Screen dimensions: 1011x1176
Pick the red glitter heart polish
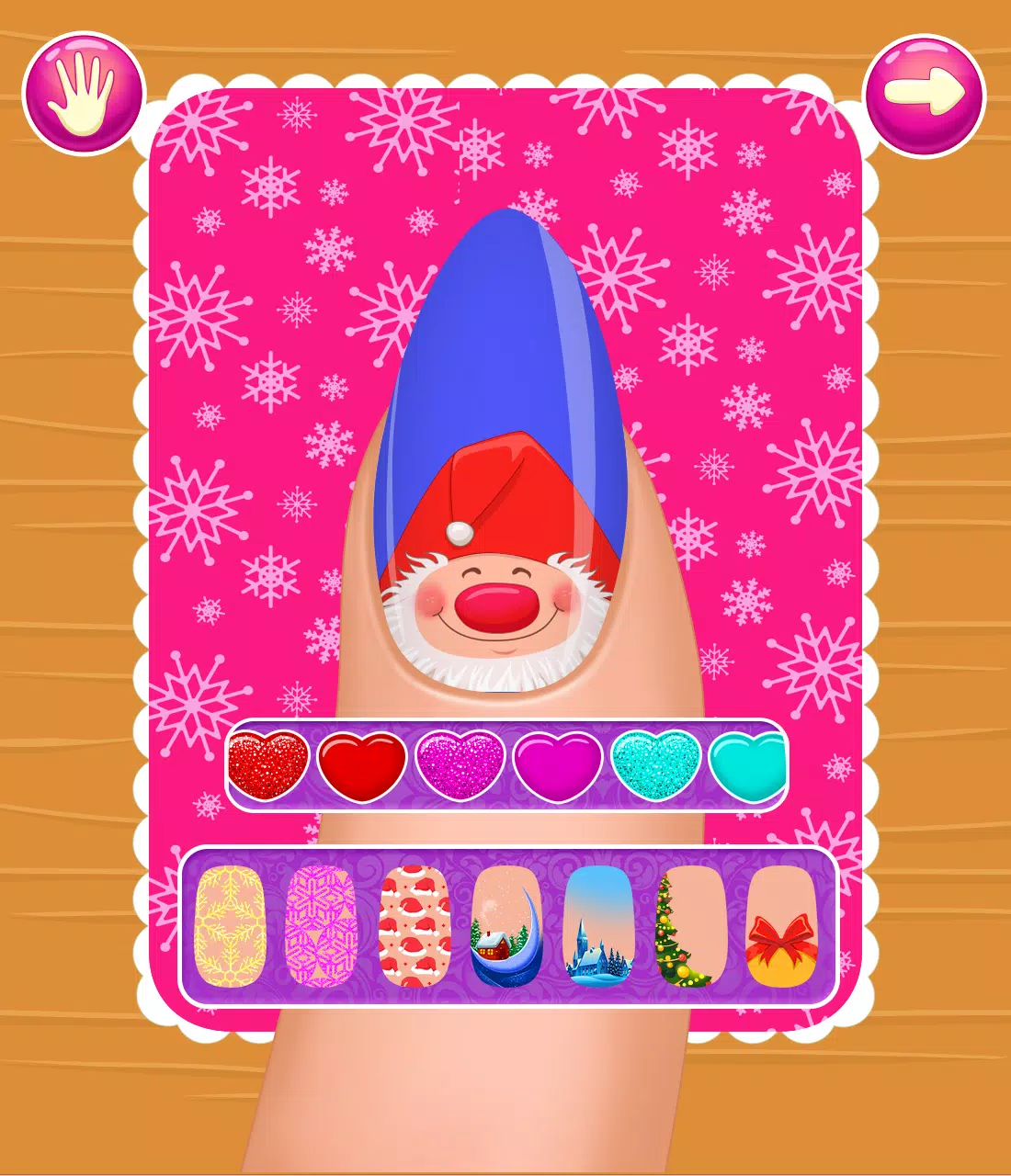tap(268, 763)
